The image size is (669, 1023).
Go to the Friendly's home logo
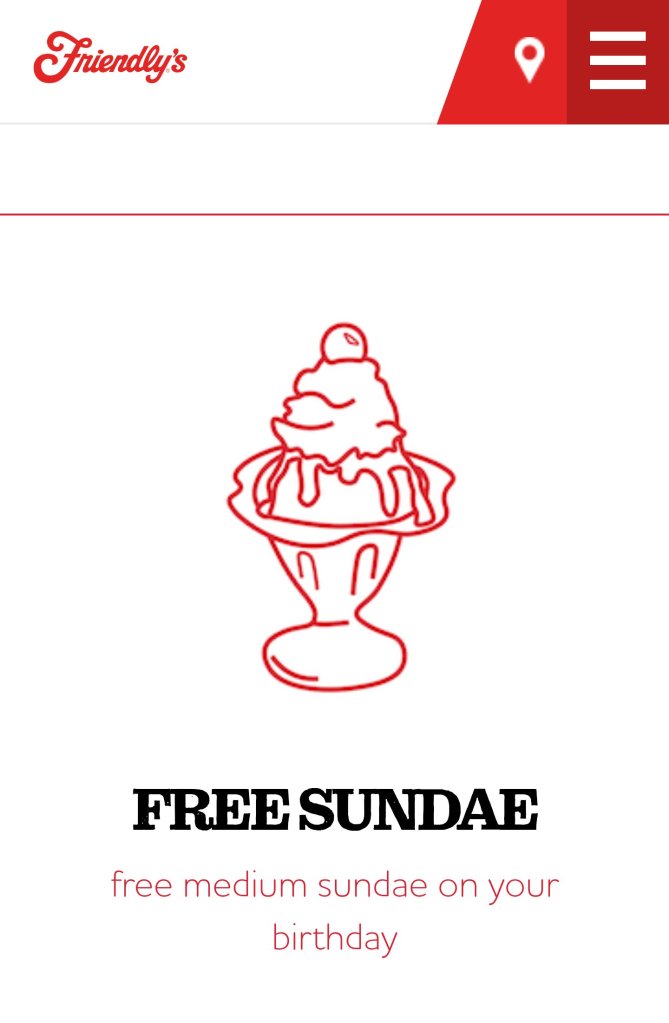click(110, 58)
